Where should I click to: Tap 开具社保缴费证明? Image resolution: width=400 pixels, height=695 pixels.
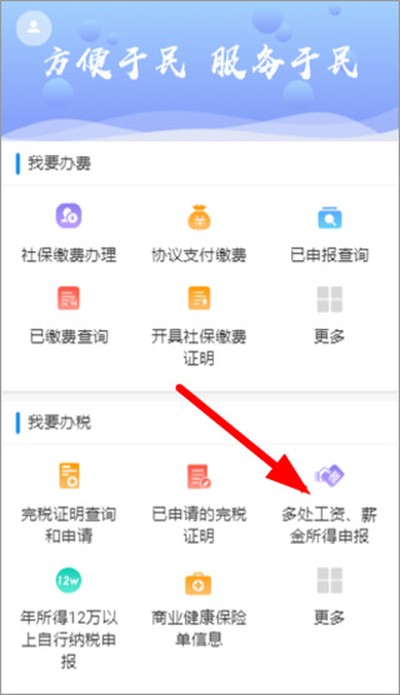click(x=199, y=326)
